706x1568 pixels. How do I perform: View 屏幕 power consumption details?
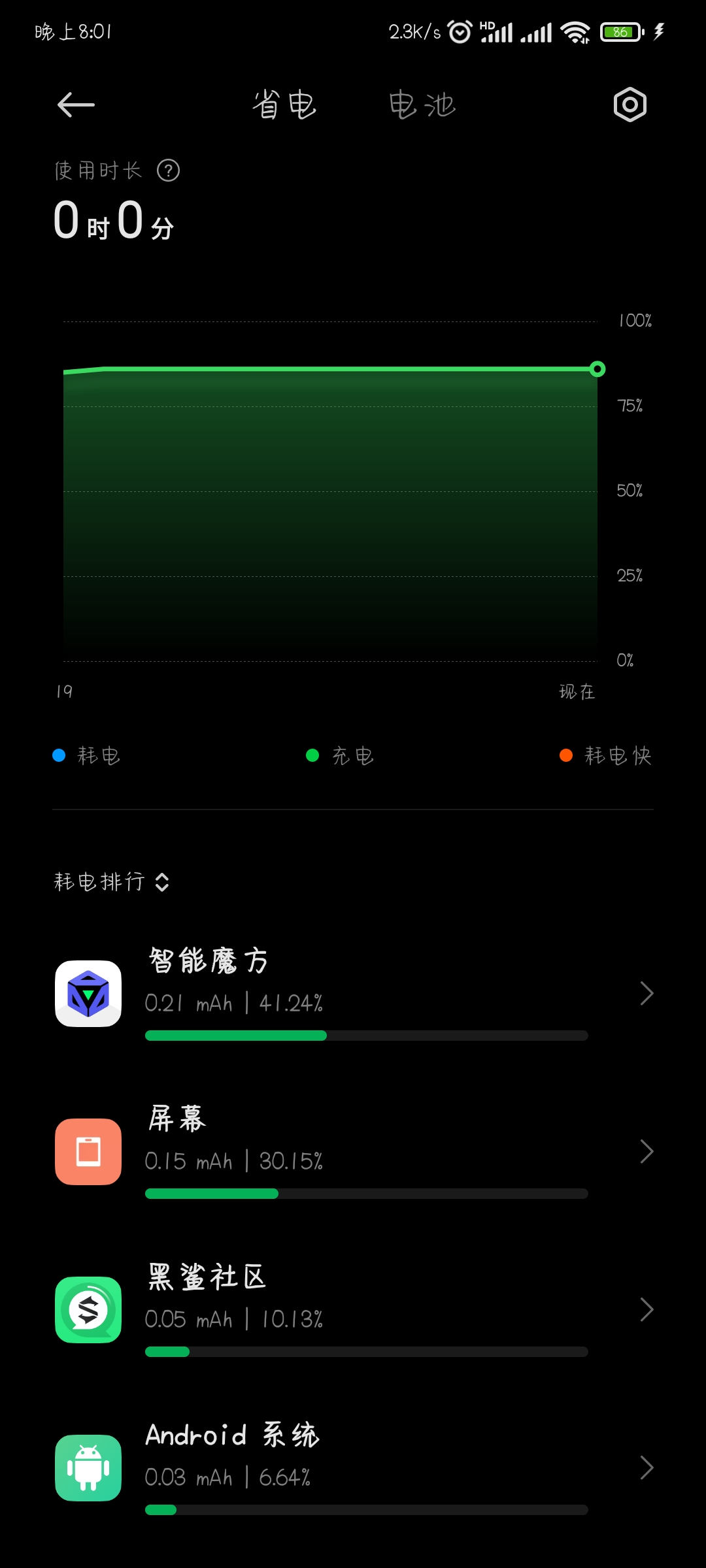click(x=353, y=1152)
